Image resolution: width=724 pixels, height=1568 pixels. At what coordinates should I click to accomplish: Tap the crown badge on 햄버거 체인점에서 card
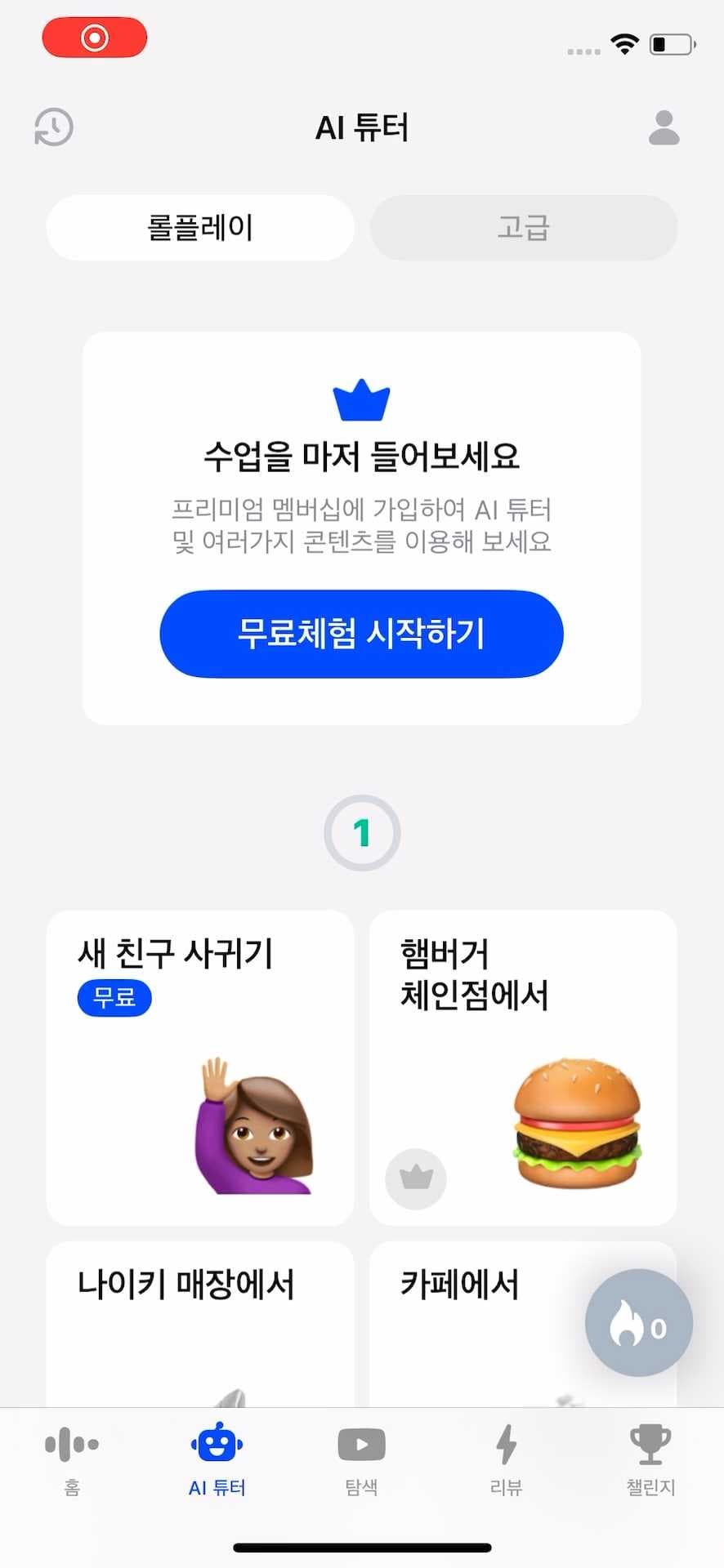[415, 1178]
